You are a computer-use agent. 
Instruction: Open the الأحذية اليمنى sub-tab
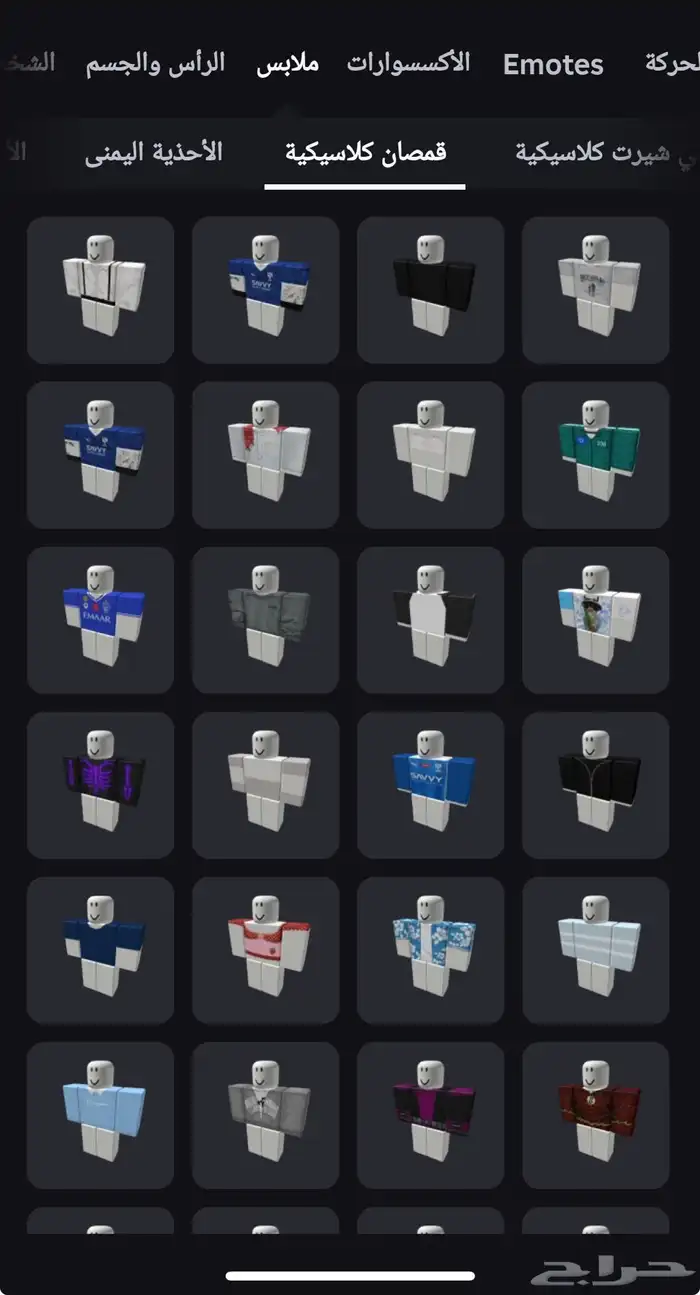(153, 153)
